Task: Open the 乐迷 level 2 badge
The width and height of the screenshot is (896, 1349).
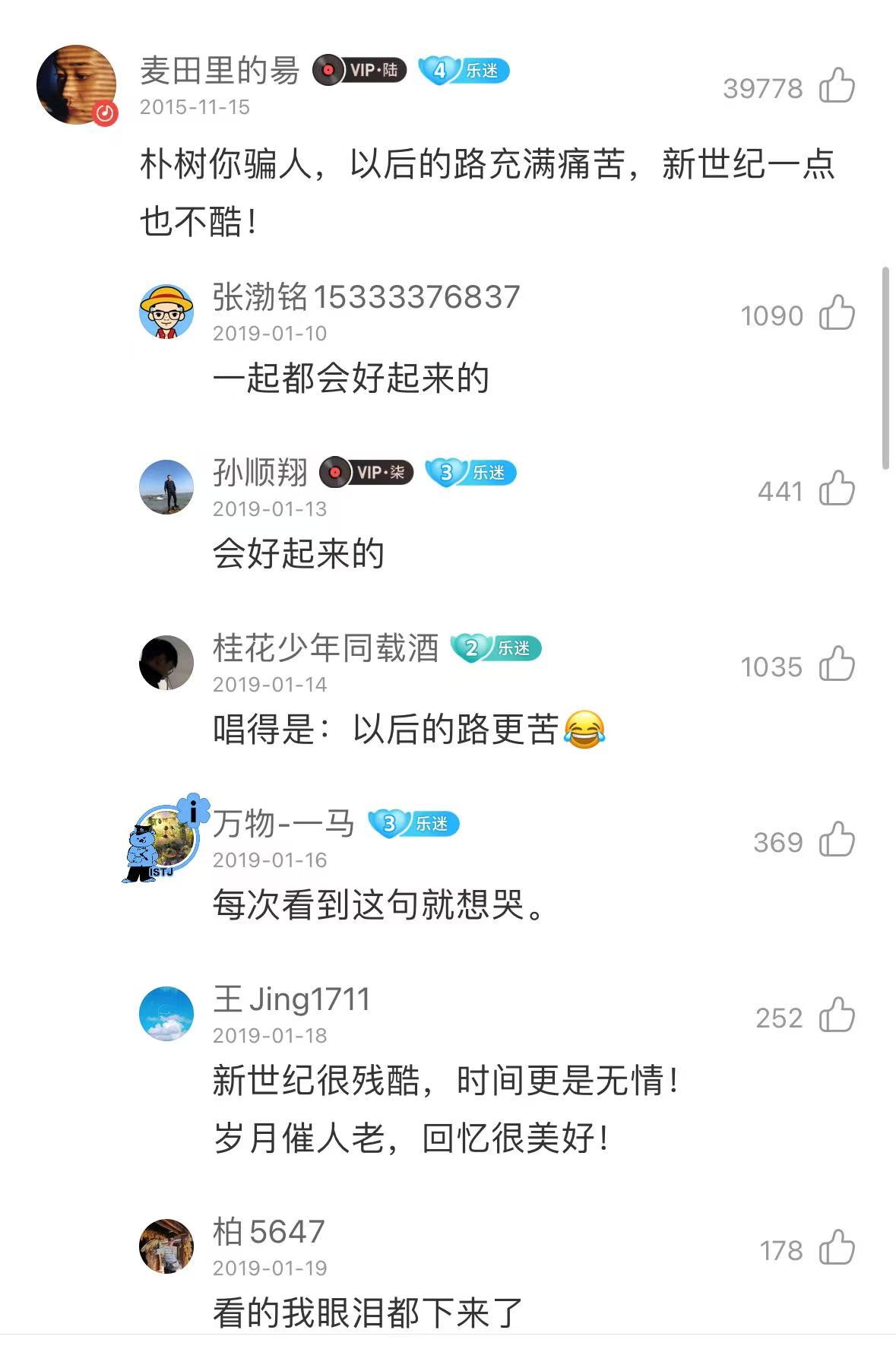Action: (x=495, y=648)
